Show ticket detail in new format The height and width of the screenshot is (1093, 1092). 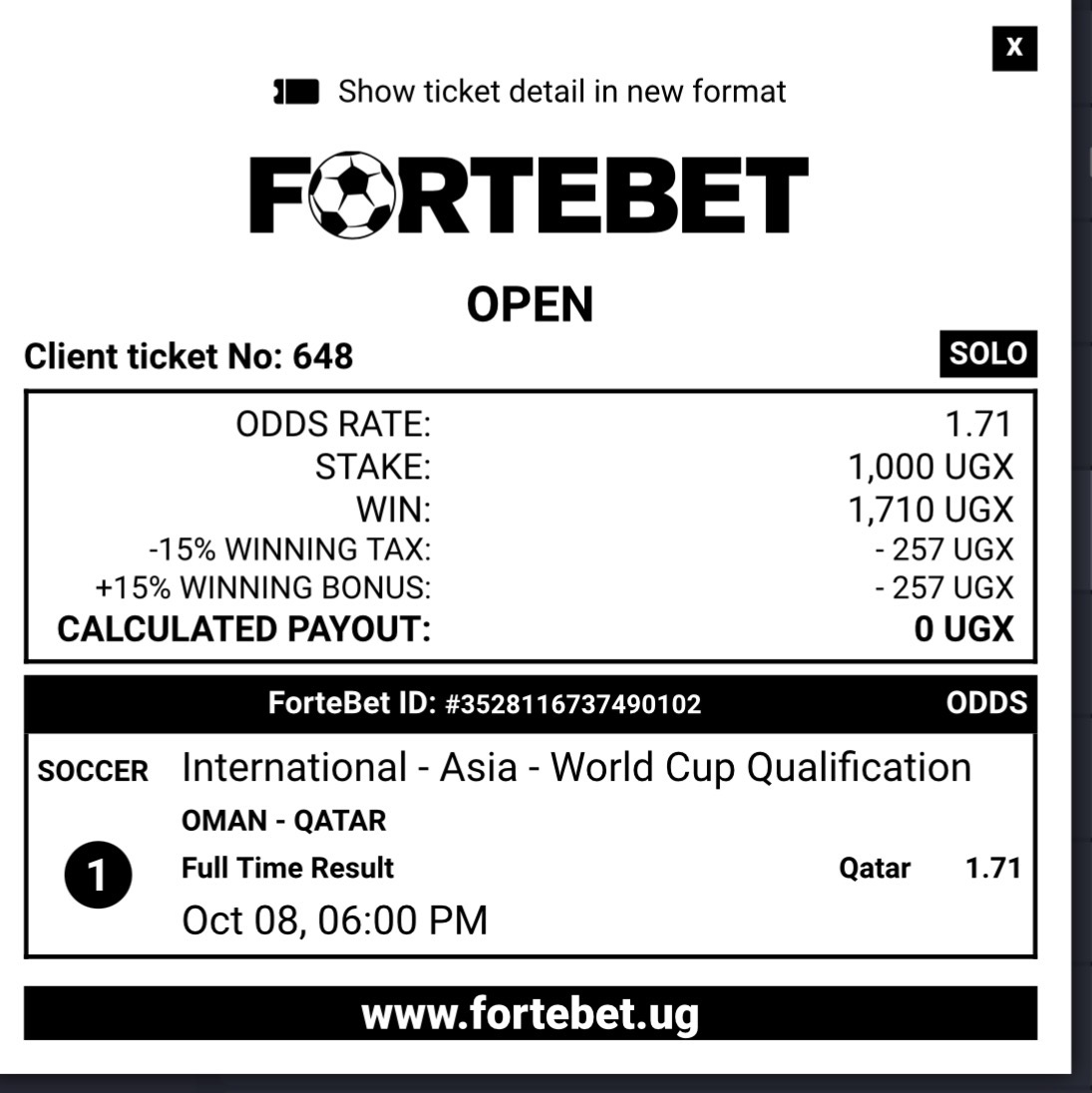point(530,92)
